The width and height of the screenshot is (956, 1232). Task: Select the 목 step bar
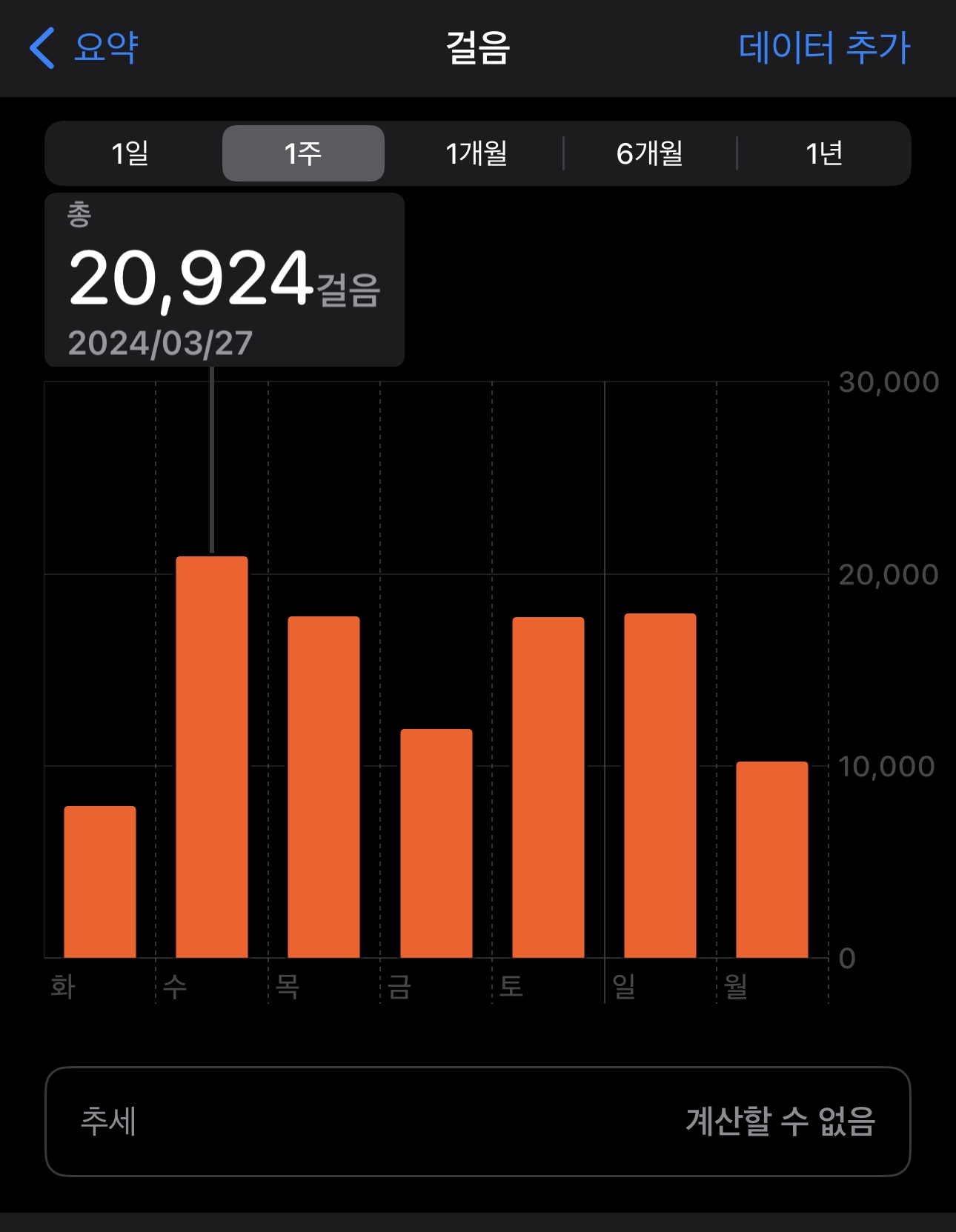(324, 787)
